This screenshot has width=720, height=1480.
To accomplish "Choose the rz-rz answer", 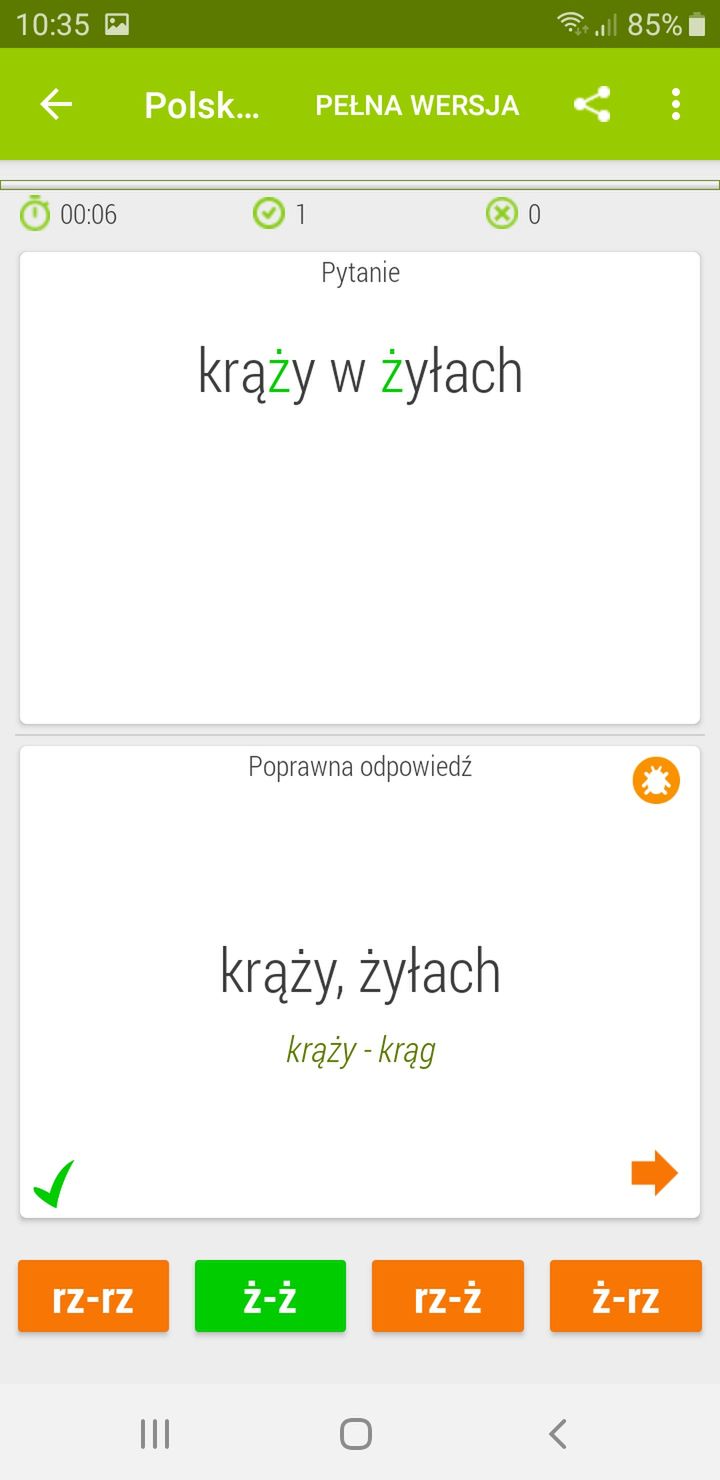I will click(x=93, y=1297).
